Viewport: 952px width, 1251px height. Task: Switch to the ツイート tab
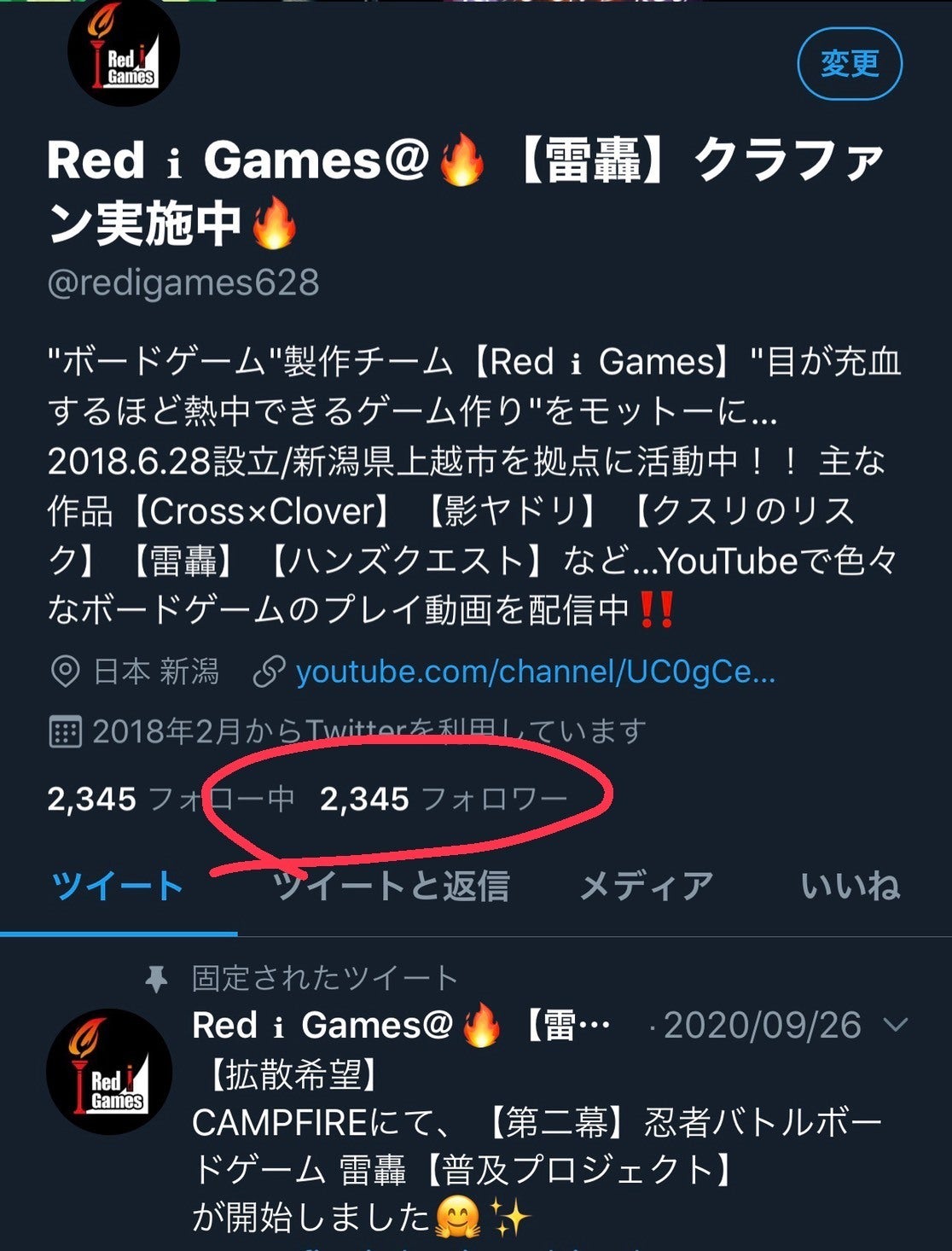[x=118, y=886]
